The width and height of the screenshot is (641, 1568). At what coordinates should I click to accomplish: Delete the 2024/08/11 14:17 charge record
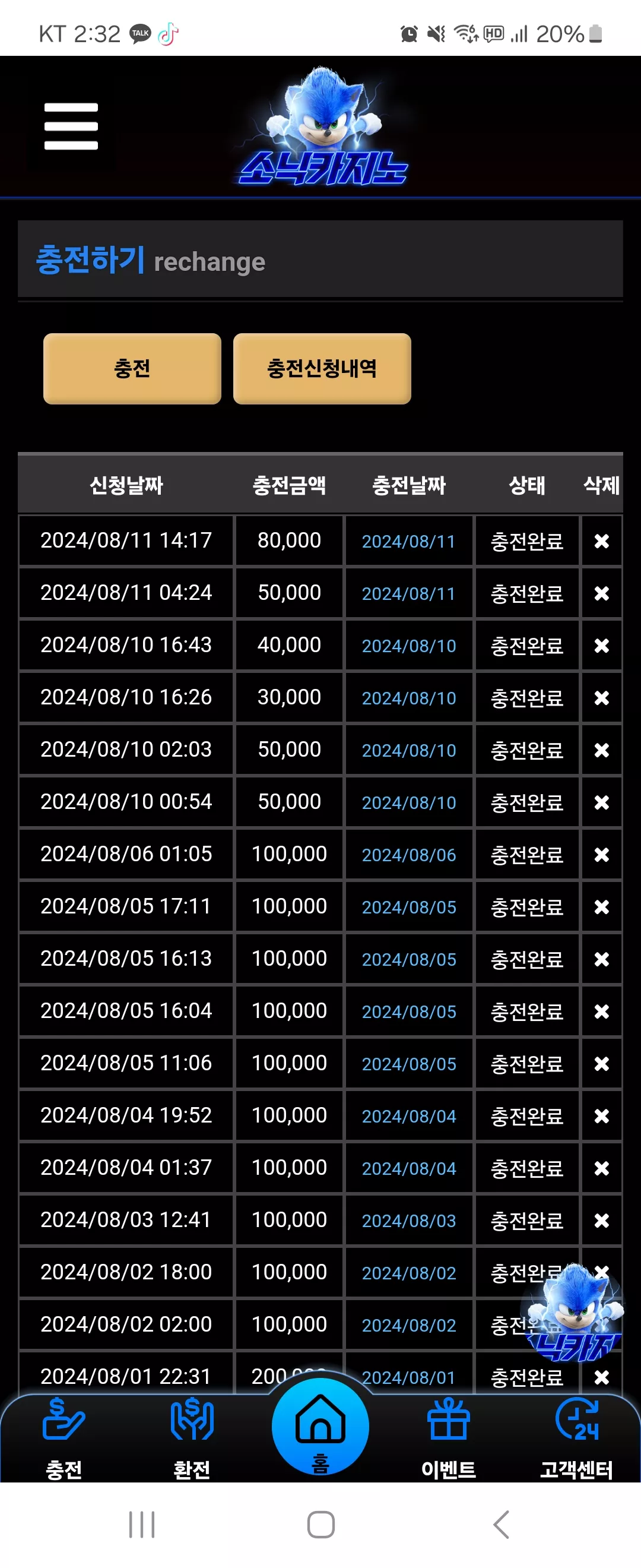tap(601, 540)
